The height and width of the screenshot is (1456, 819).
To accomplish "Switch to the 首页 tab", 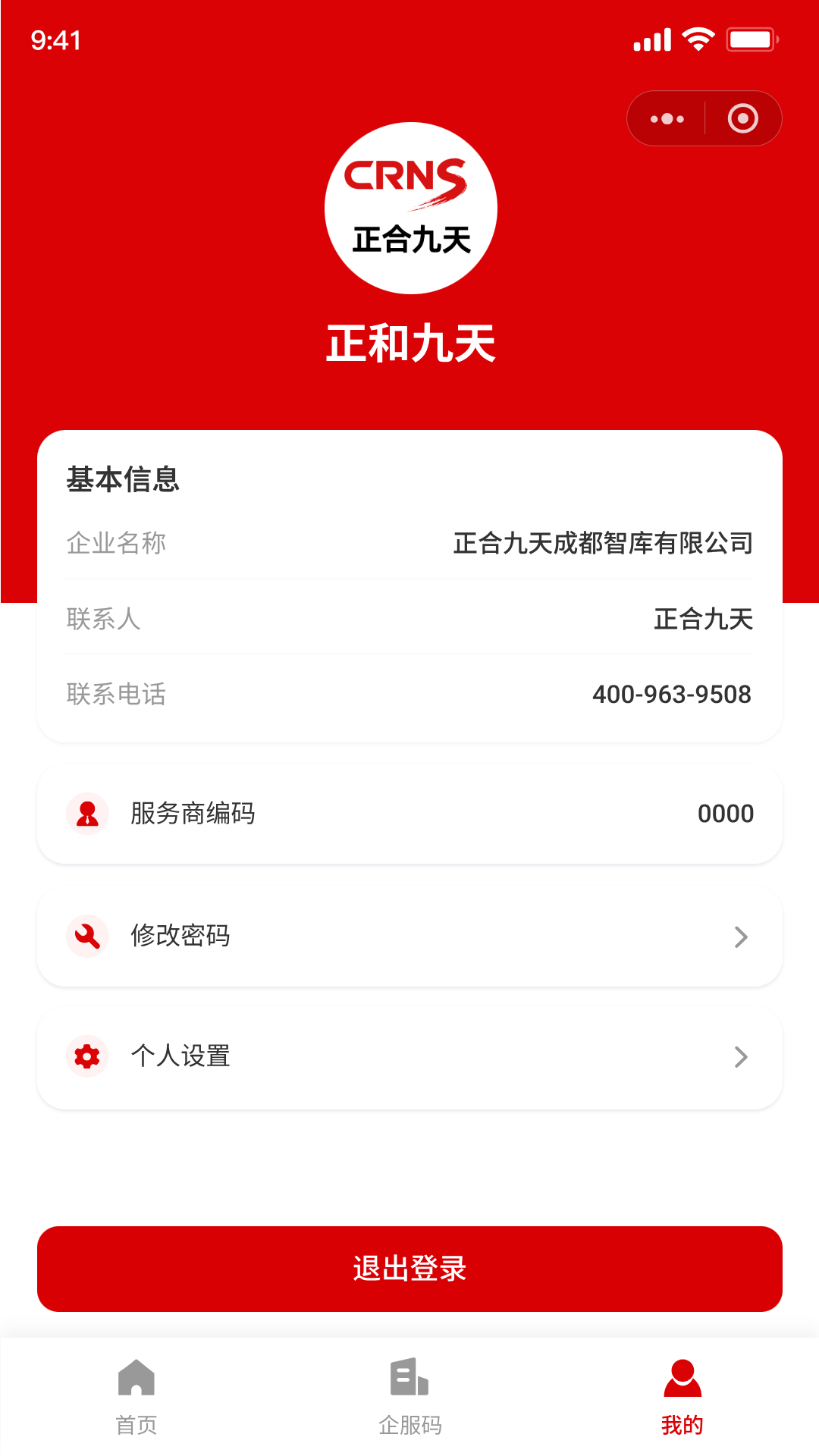I will pos(136,1424).
